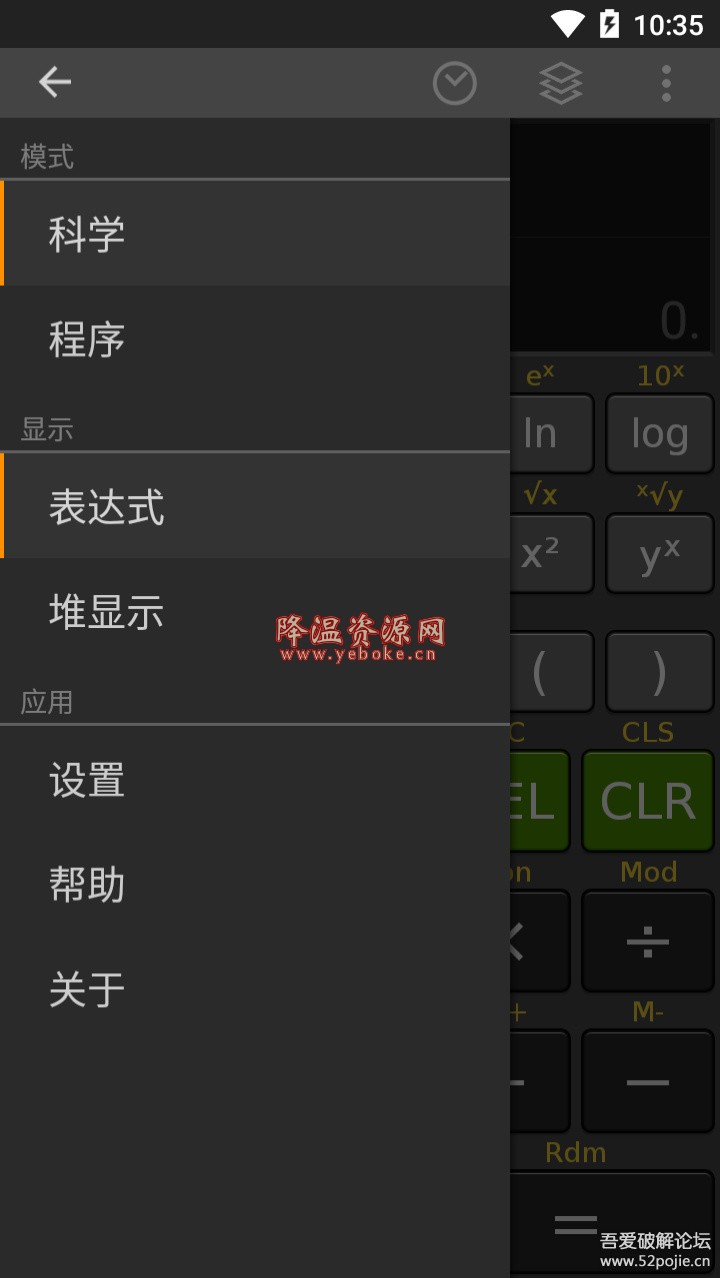Tap the yˣ power key
Screen dimensions: 720x1278
point(659,553)
